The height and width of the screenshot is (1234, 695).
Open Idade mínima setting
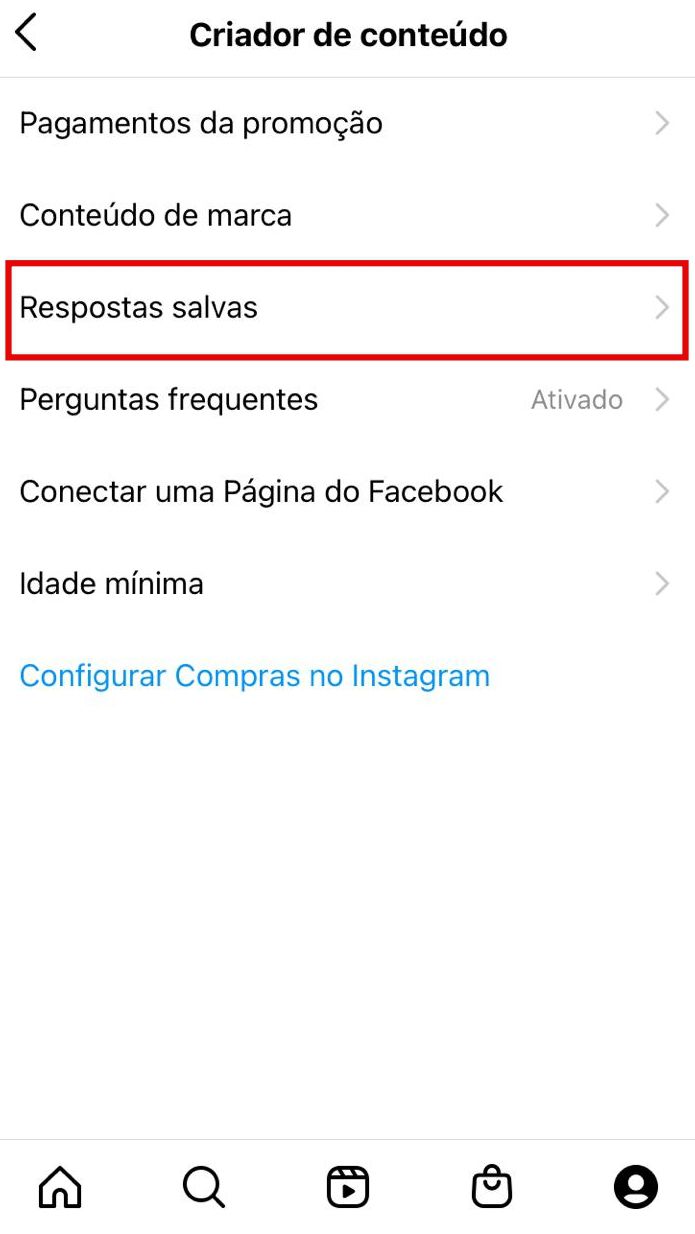(x=347, y=584)
